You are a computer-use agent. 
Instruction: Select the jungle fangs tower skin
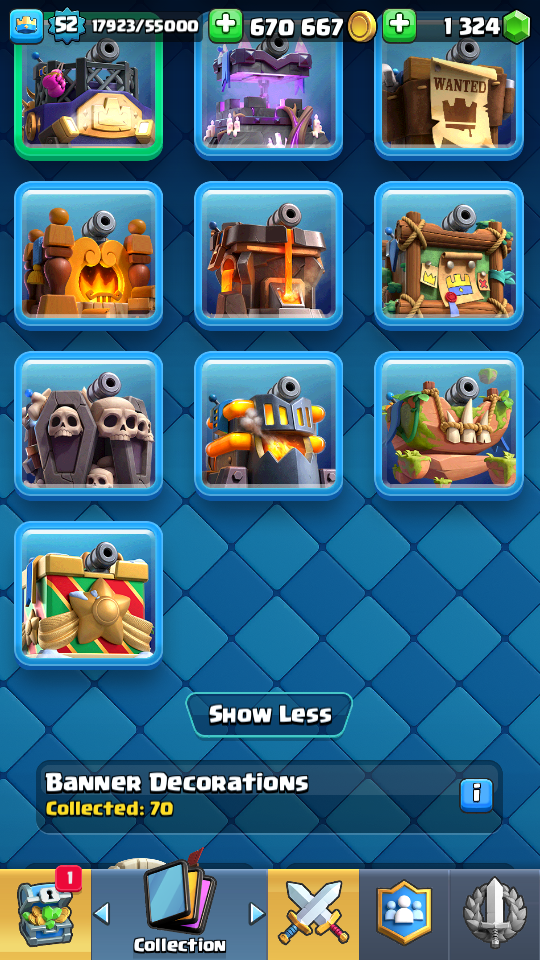[x=449, y=426]
